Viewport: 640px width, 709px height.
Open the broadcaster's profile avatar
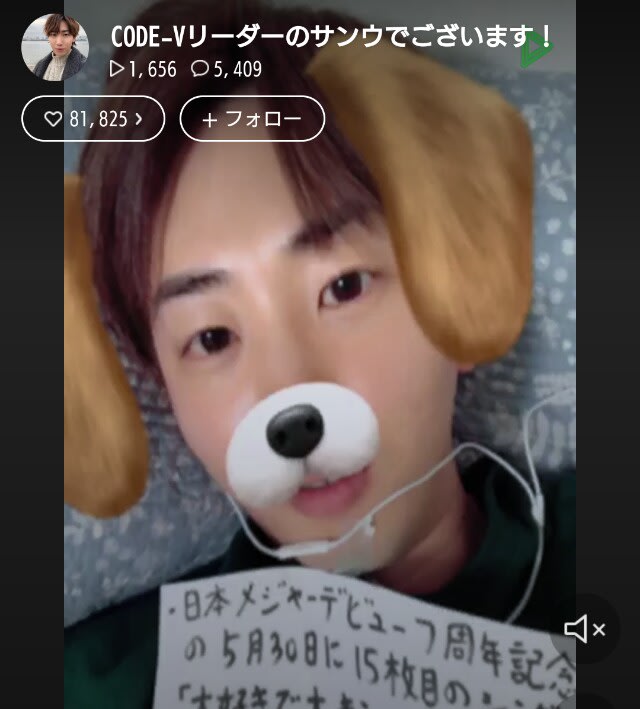pos(55,47)
